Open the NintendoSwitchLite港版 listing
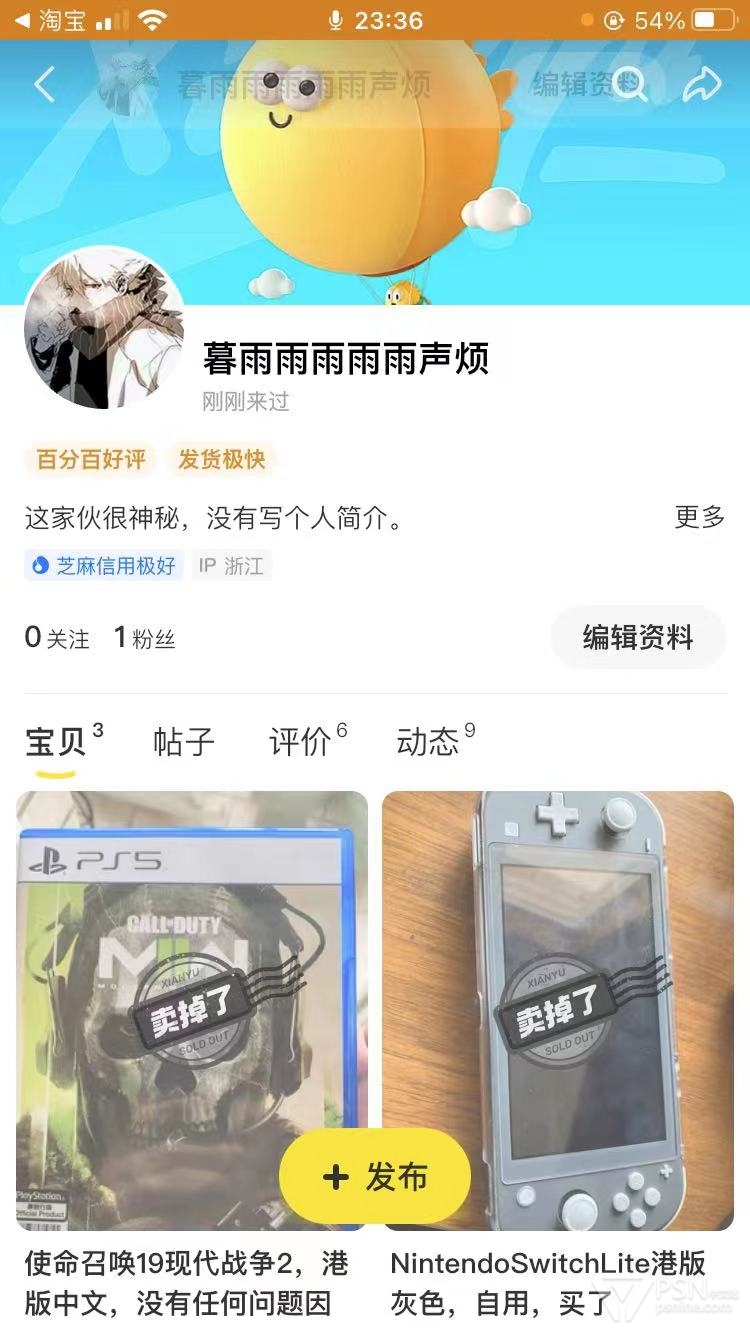The image size is (750, 1334). [x=558, y=1010]
